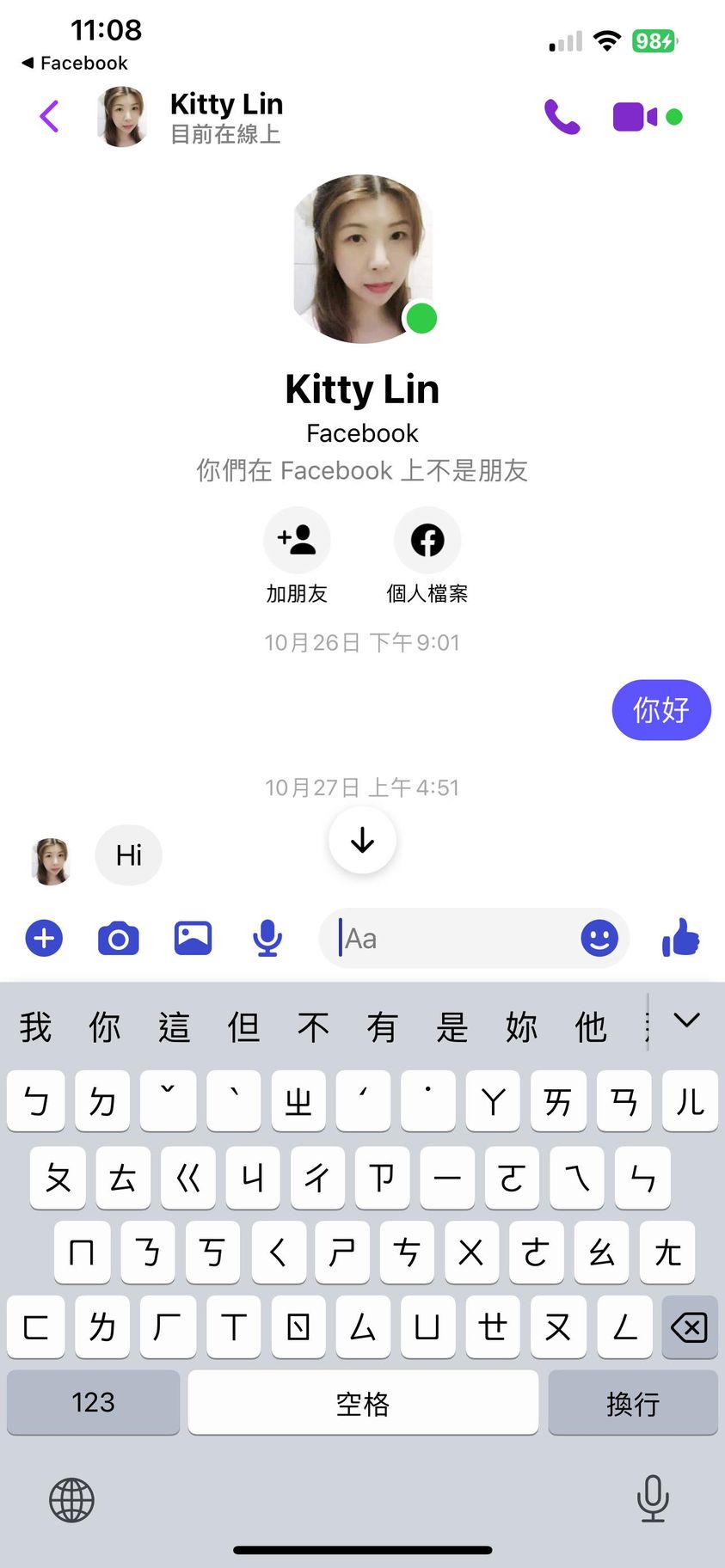
Task: Jump to latest message with down arrow
Action: coord(362,840)
